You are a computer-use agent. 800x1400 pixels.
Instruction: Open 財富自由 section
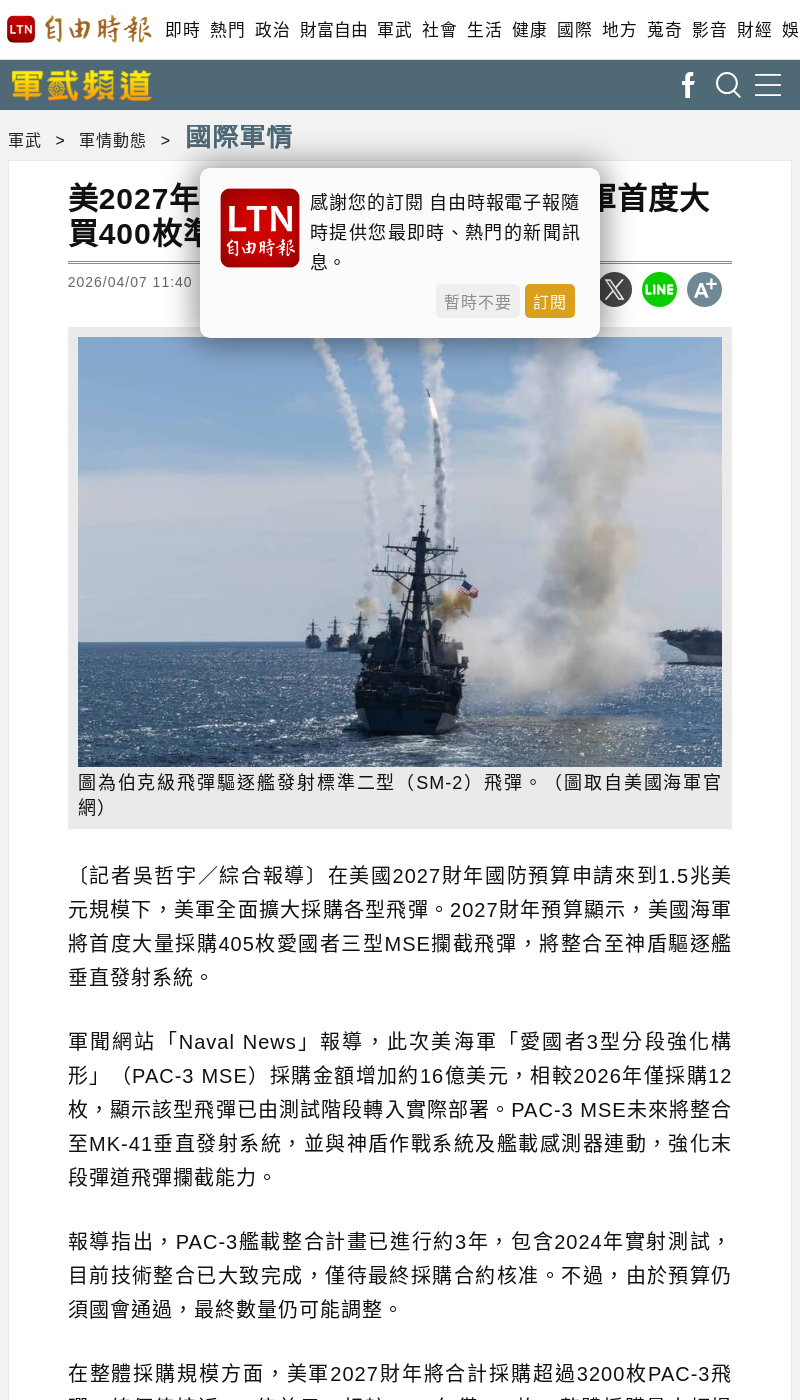point(334,30)
